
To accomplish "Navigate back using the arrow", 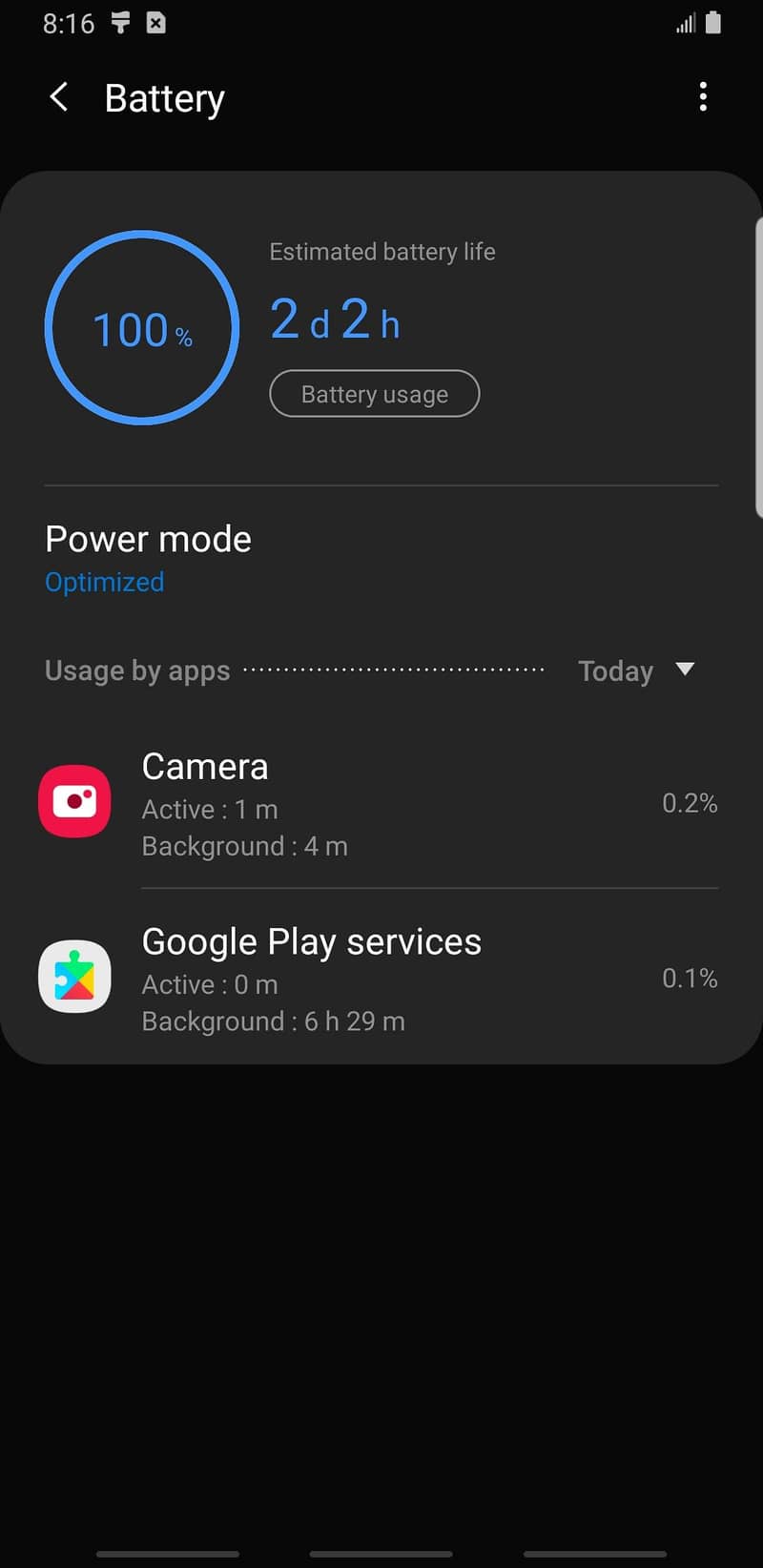I will pyautogui.click(x=59, y=96).
